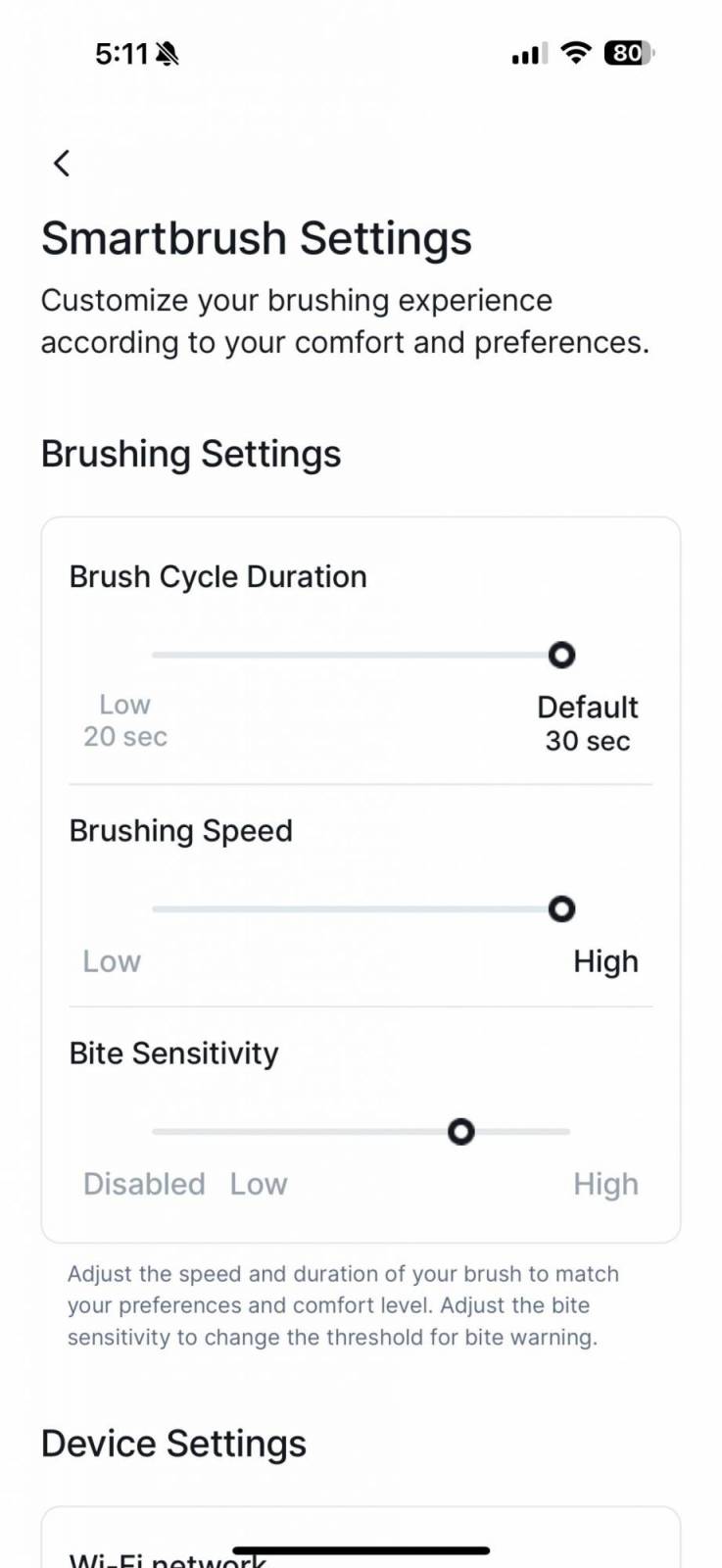Image resolution: width=722 pixels, height=1568 pixels.
Task: Tap the Brush Cycle Duration label
Action: point(217,576)
